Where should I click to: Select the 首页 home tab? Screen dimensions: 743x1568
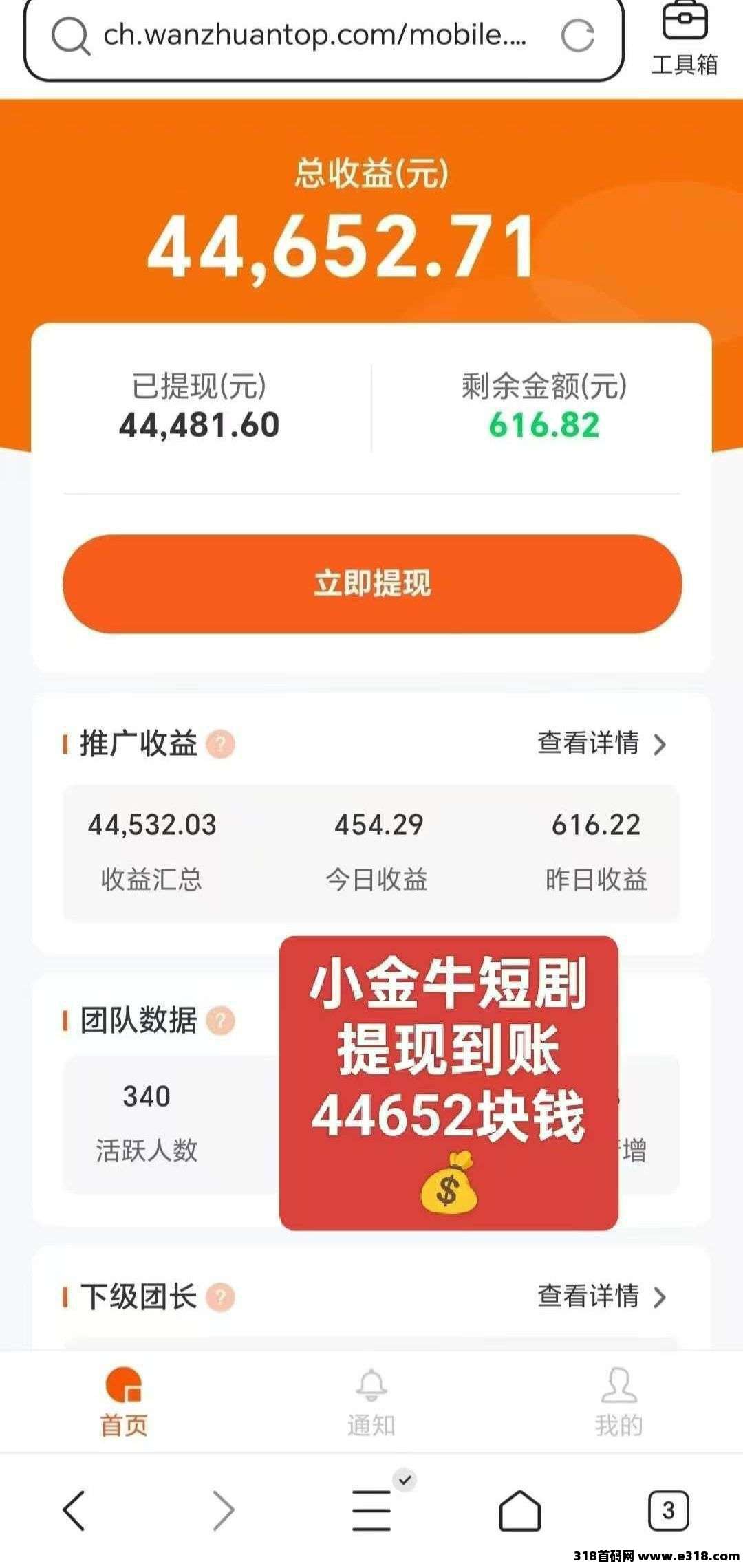(x=124, y=1396)
